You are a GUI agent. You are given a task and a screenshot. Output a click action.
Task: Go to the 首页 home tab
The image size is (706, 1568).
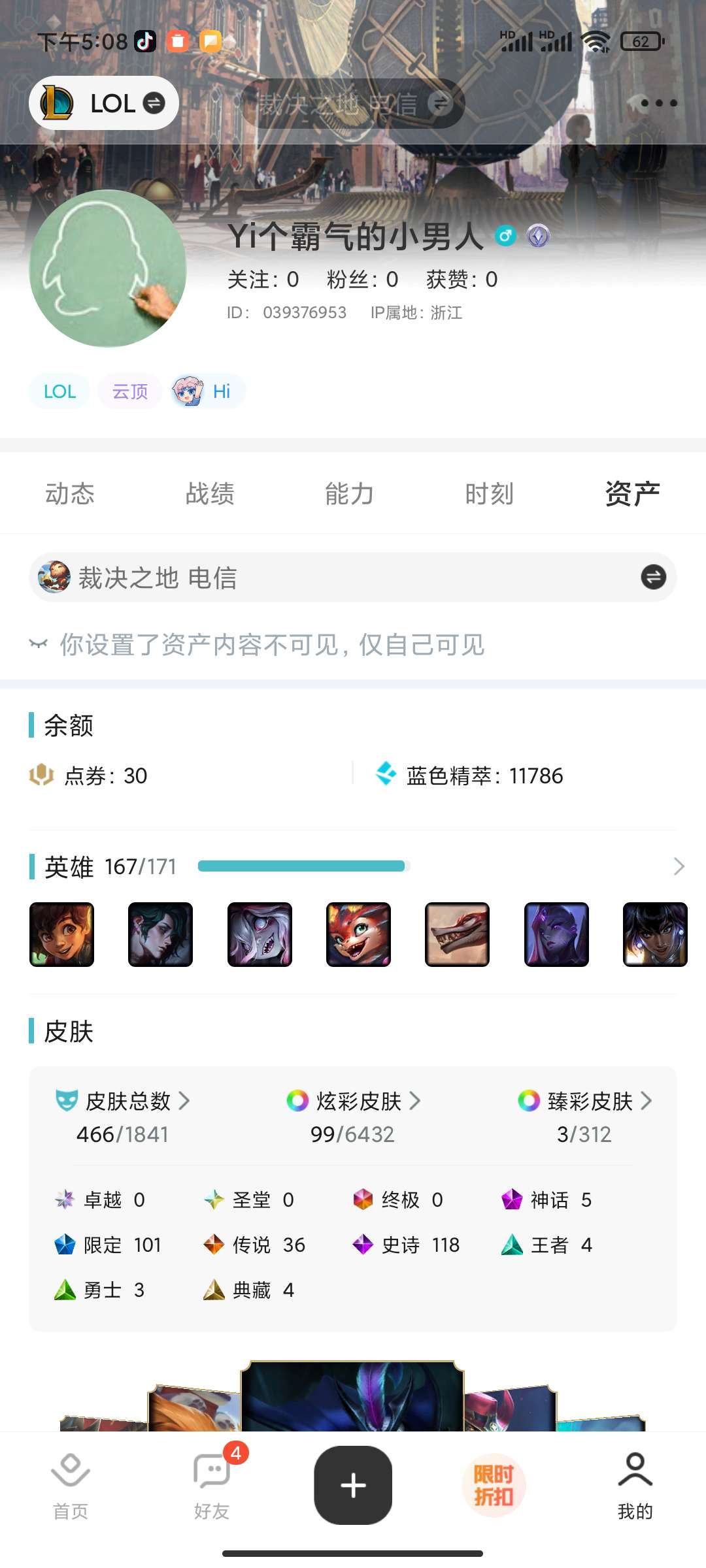[x=71, y=1486]
